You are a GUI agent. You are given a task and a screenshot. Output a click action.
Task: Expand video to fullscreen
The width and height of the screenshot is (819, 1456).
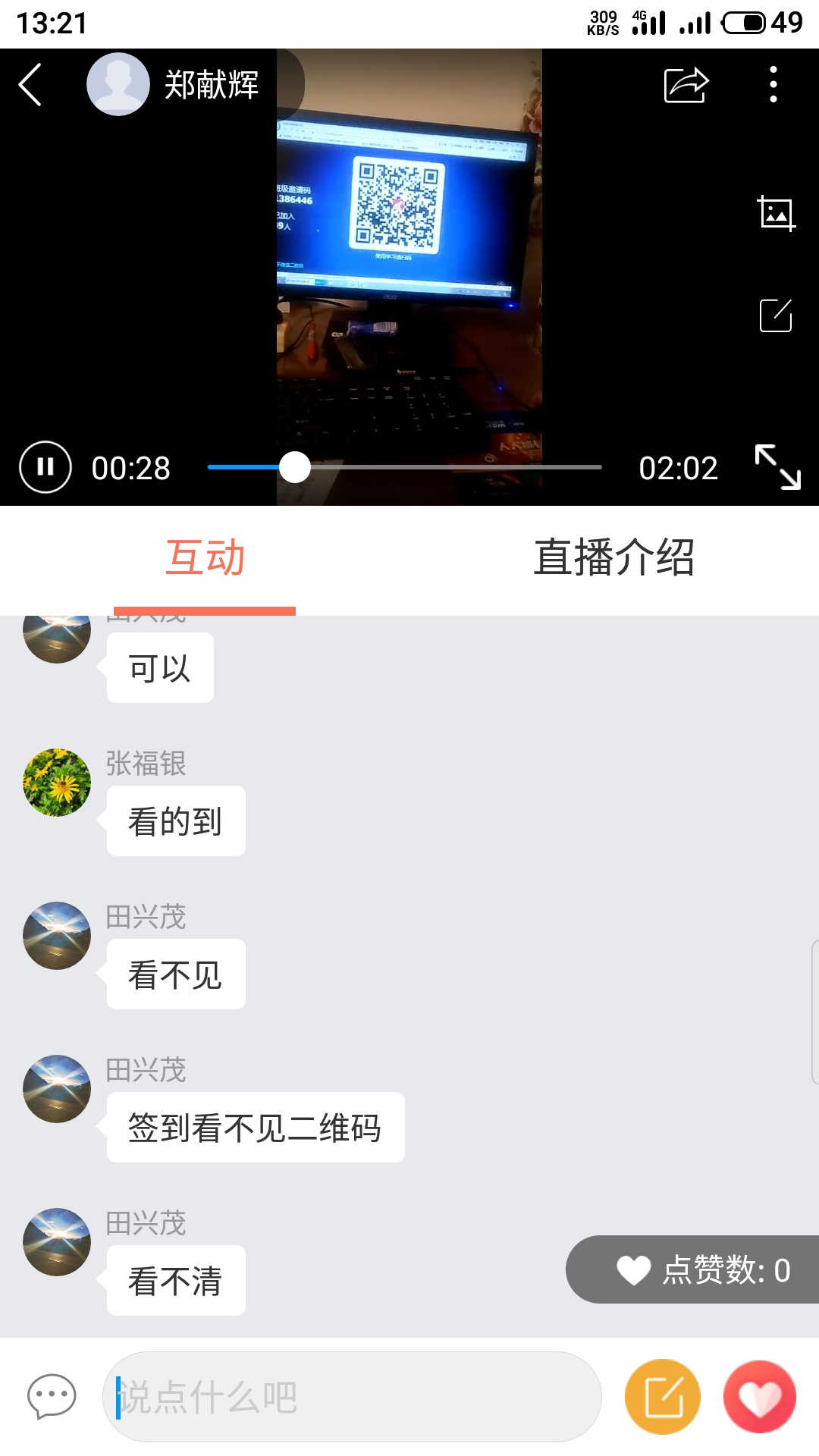point(778,466)
